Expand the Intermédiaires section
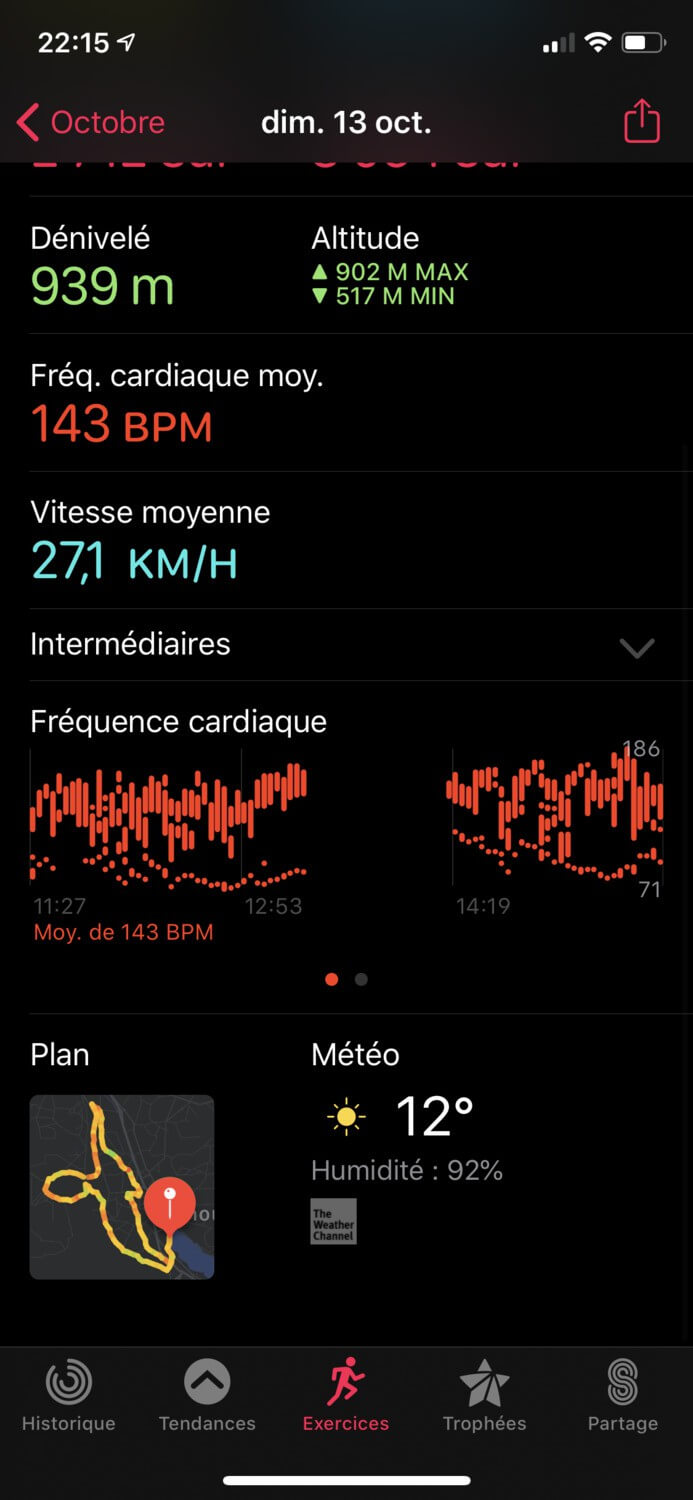The height and width of the screenshot is (1500, 693). tap(637, 647)
